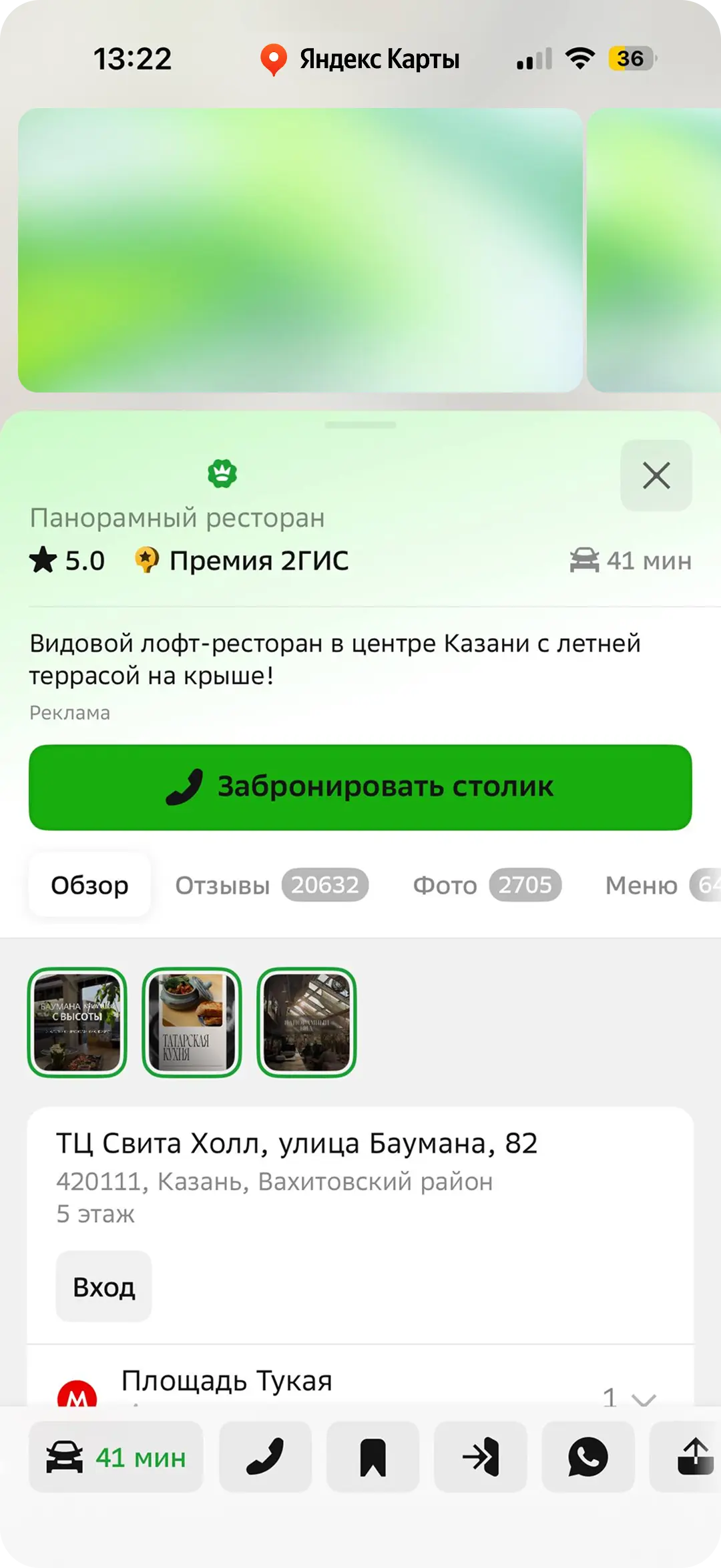This screenshot has width=721, height=1568.
Task: Expand the Площадь Тукая metro row
Action: (643, 1396)
